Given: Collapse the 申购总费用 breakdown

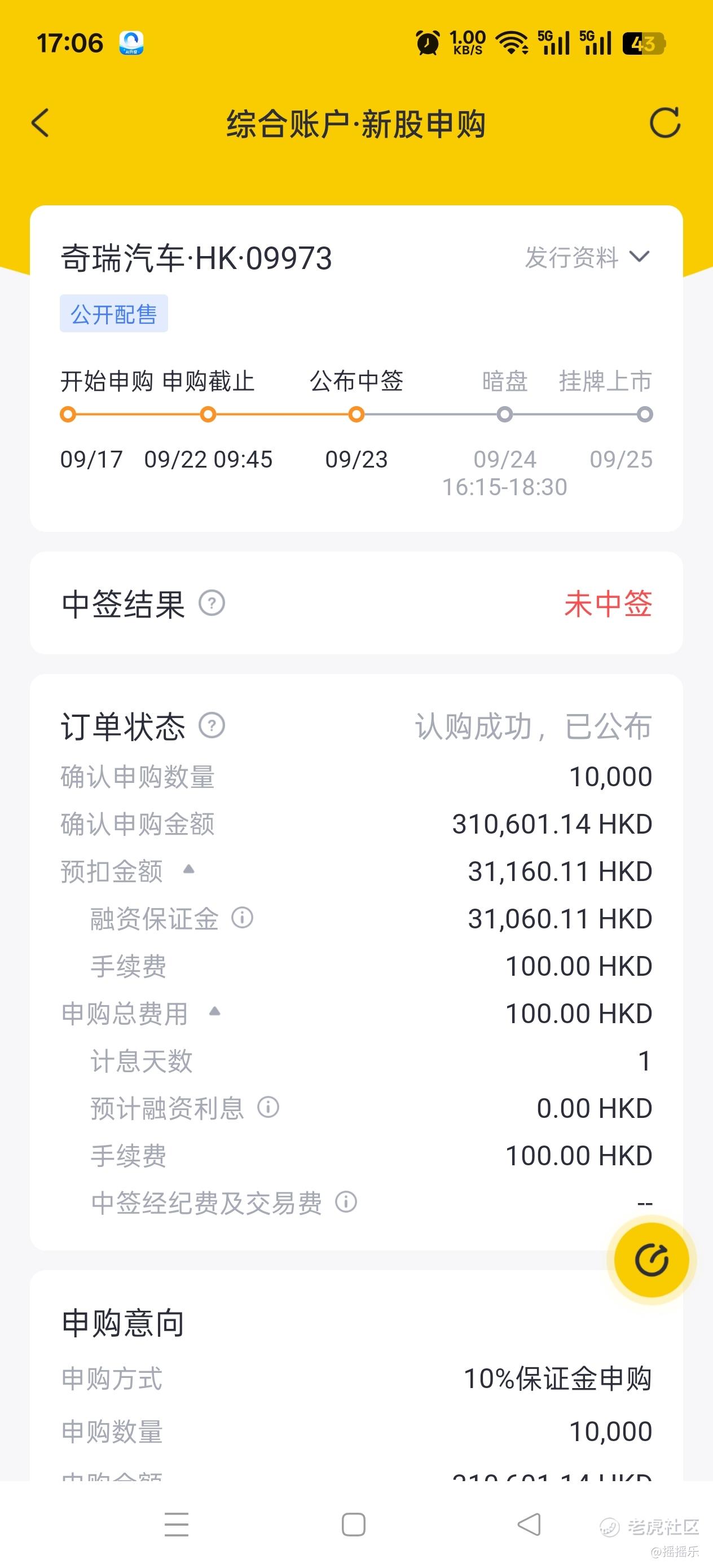Looking at the screenshot, I should pos(214,1012).
